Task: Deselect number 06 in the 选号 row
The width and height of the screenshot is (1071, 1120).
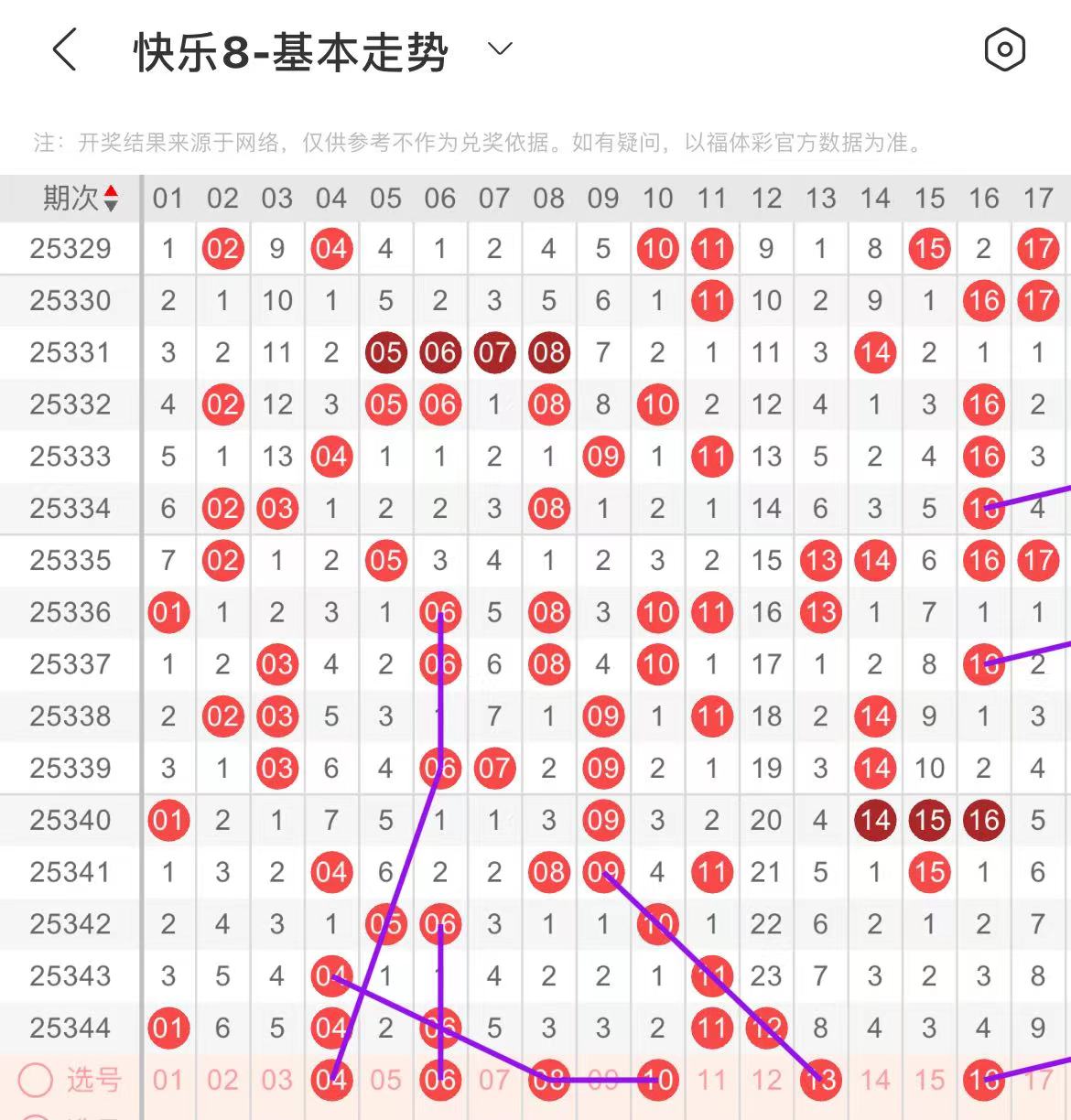Action: (440, 1080)
